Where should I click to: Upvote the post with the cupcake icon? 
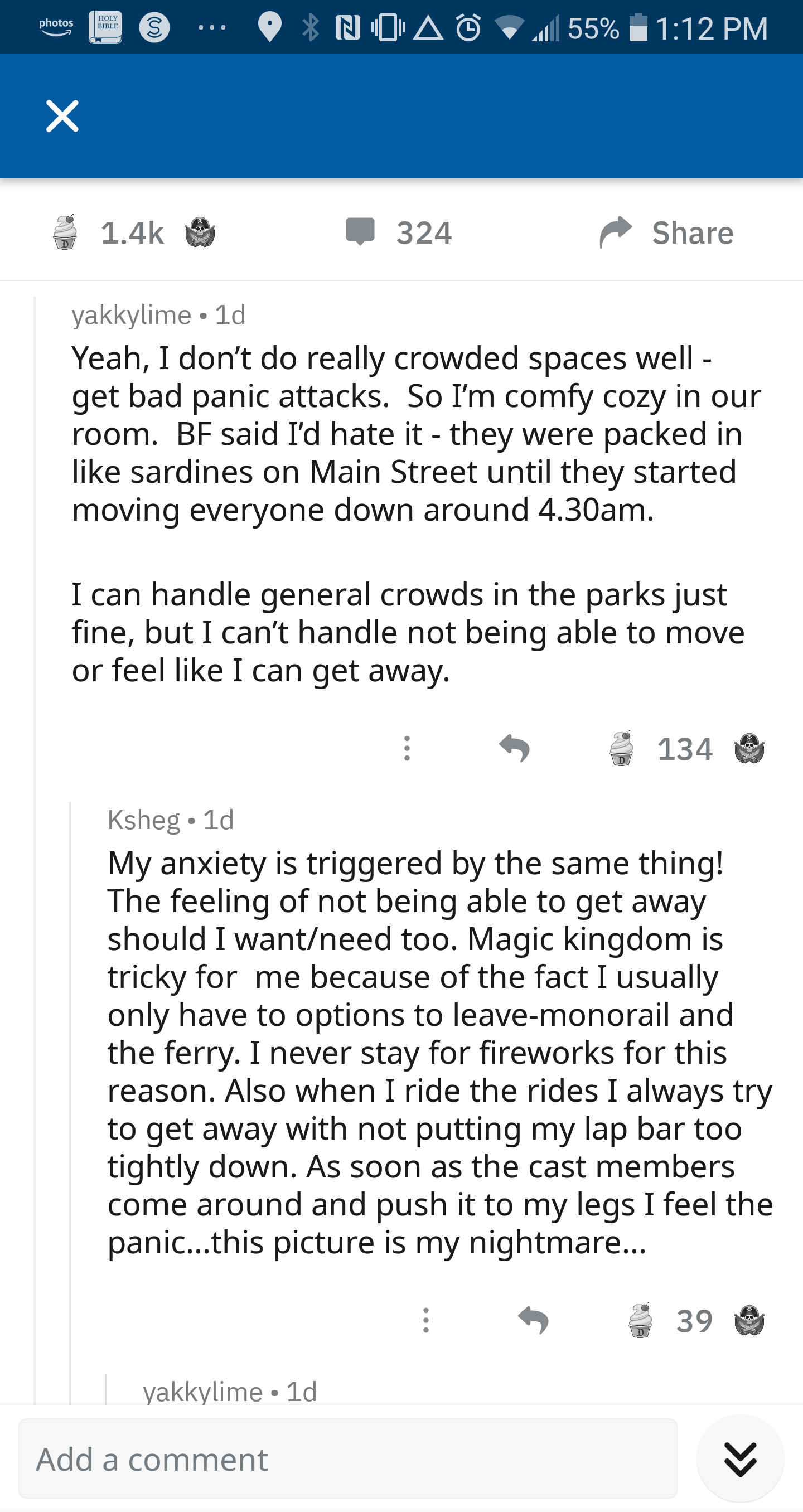65,232
